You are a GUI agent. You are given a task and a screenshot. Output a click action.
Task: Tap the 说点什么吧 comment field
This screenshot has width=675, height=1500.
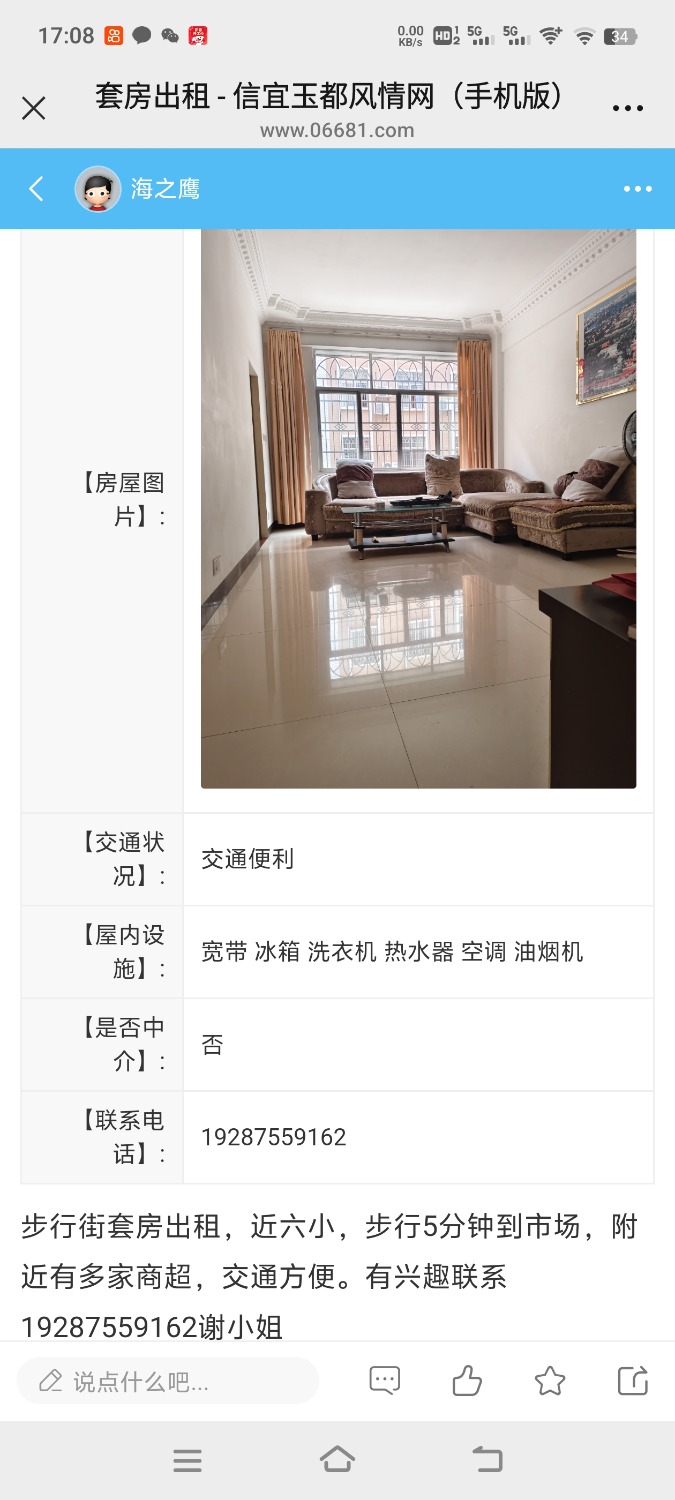pos(168,1382)
